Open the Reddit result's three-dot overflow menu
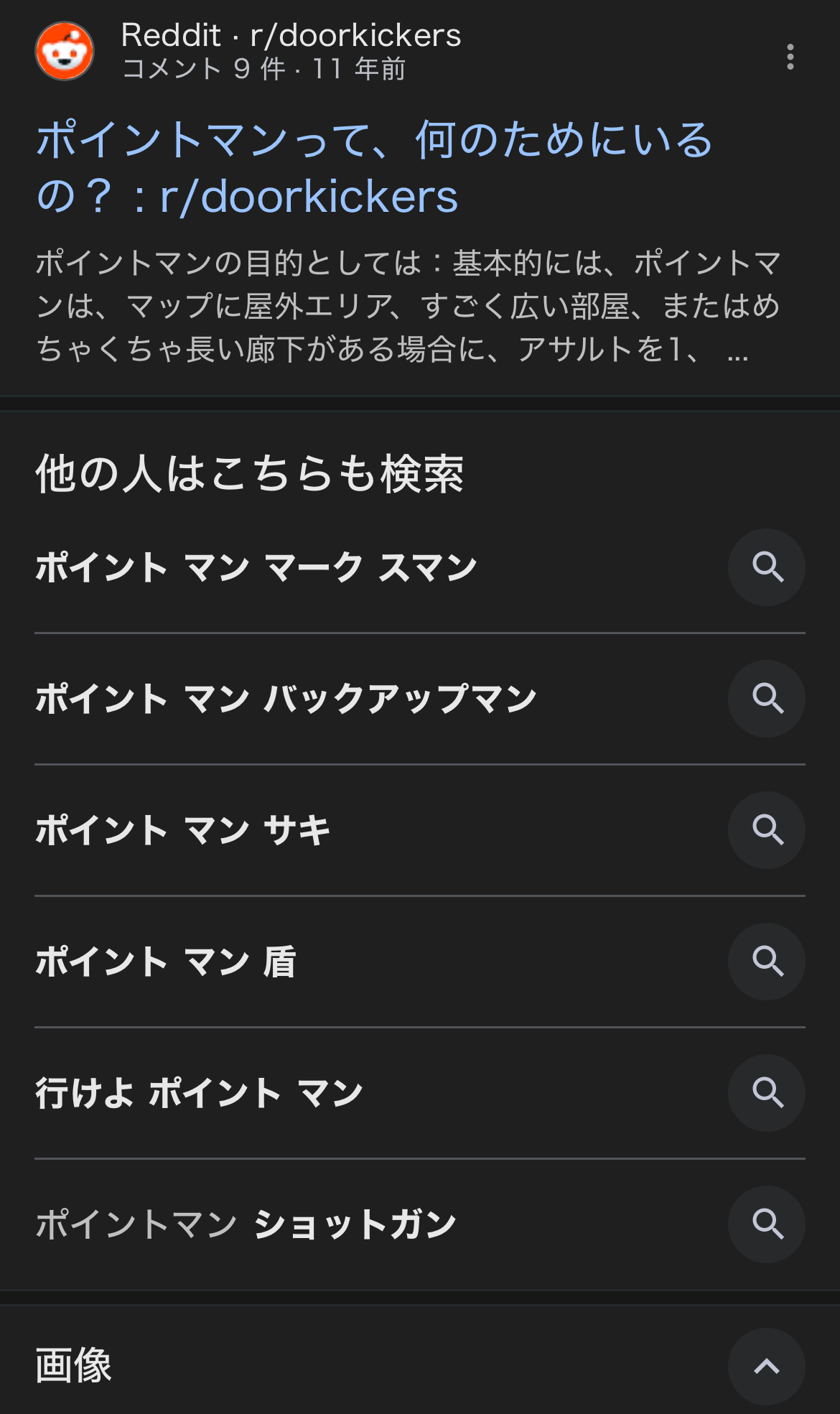This screenshot has width=840, height=1414. click(790, 57)
